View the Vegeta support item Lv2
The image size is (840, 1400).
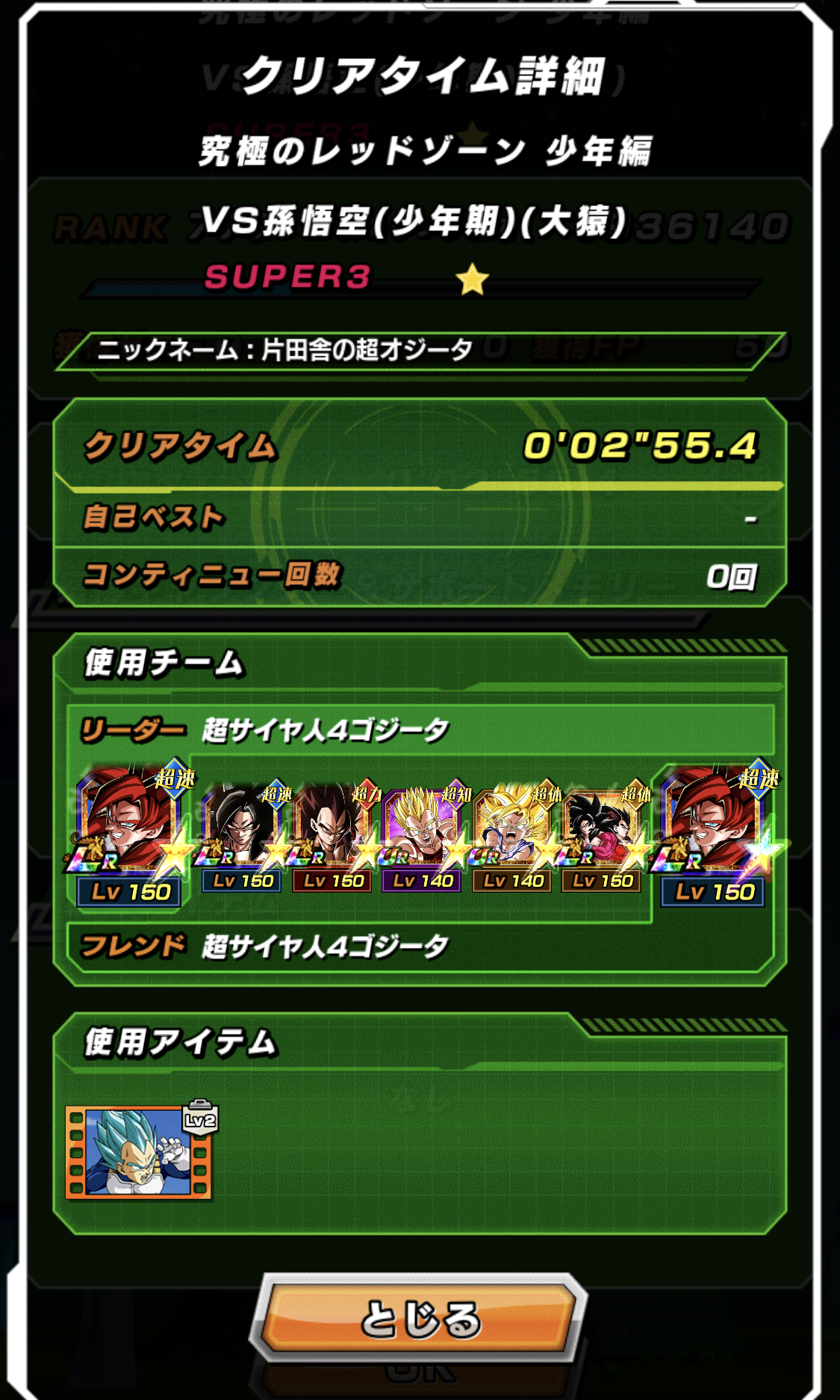140,1151
